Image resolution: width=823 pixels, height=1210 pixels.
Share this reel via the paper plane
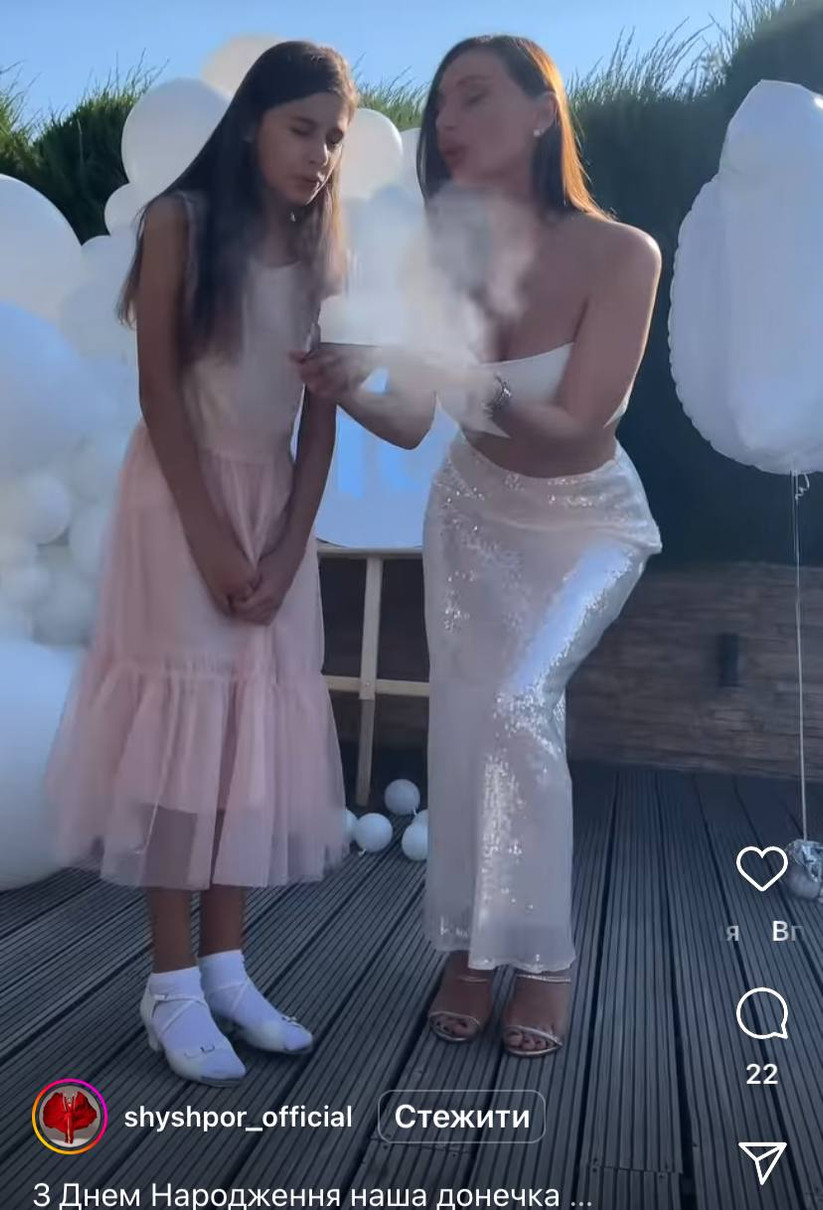point(762,1162)
